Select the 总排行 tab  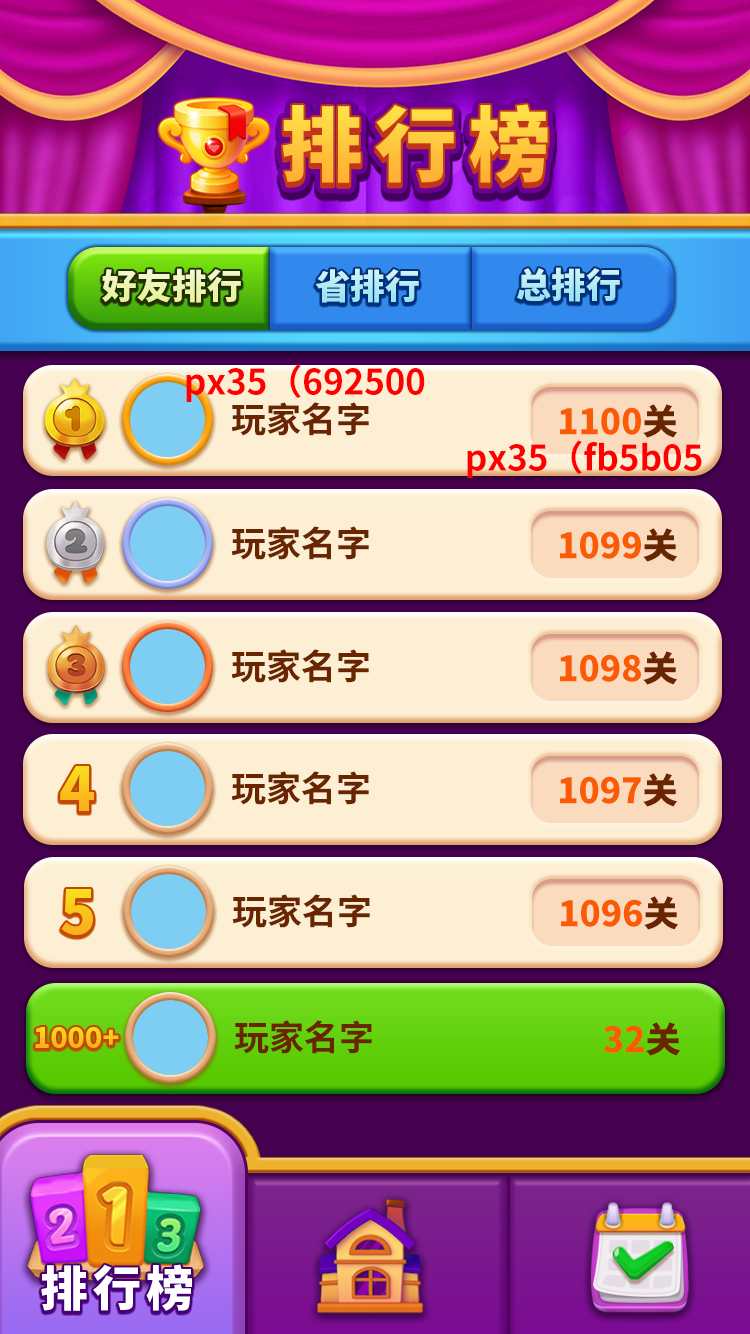570,288
